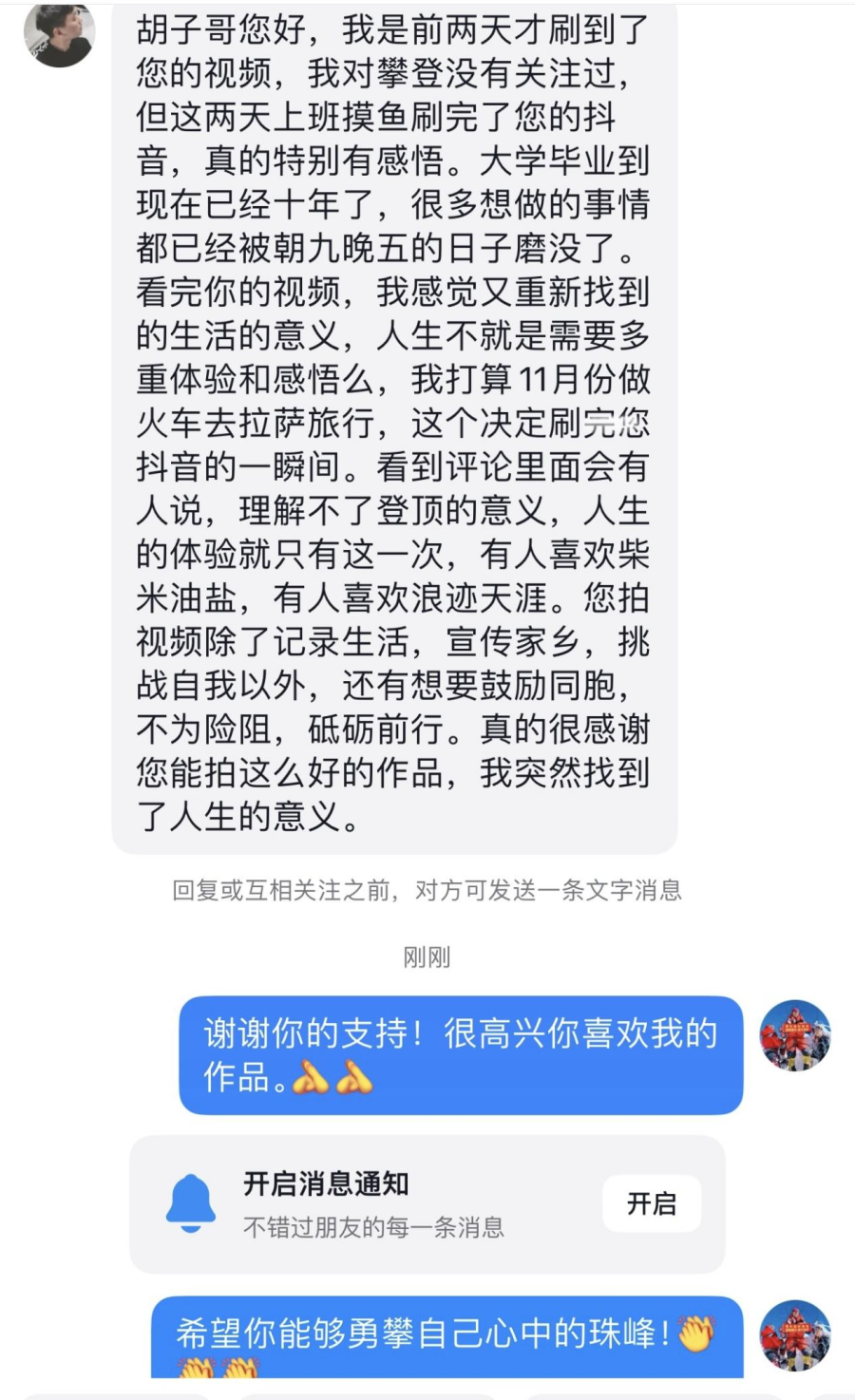Open your avatar beside the 希望你能够勇攀 message
Image resolution: width=855 pixels, height=1400 pixels.
795,1334
